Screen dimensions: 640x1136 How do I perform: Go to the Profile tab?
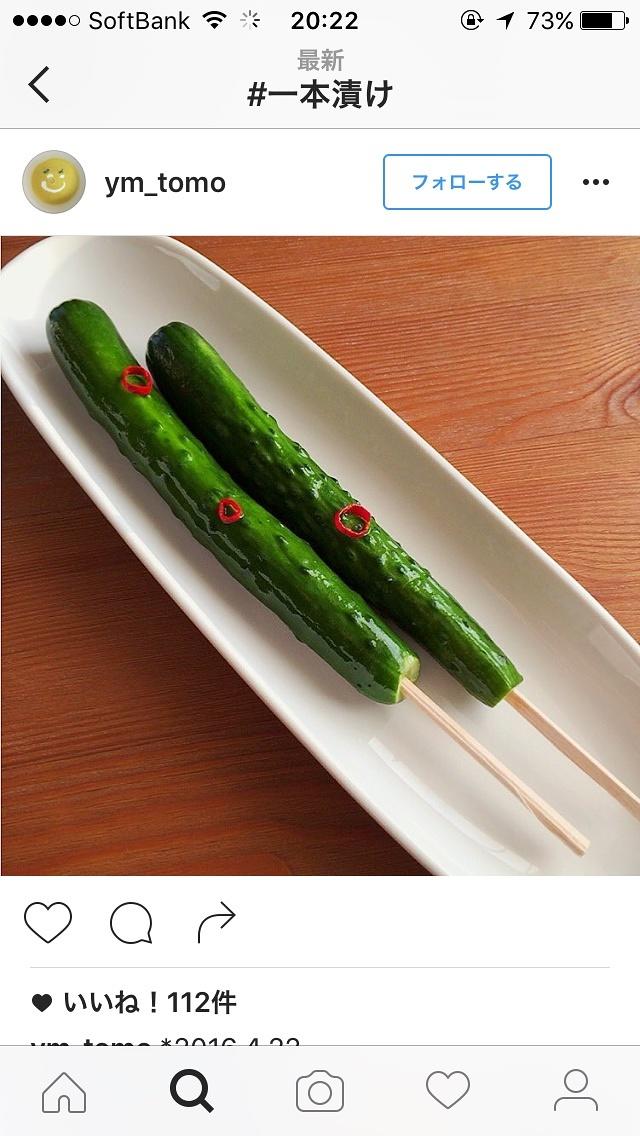pos(576,1091)
